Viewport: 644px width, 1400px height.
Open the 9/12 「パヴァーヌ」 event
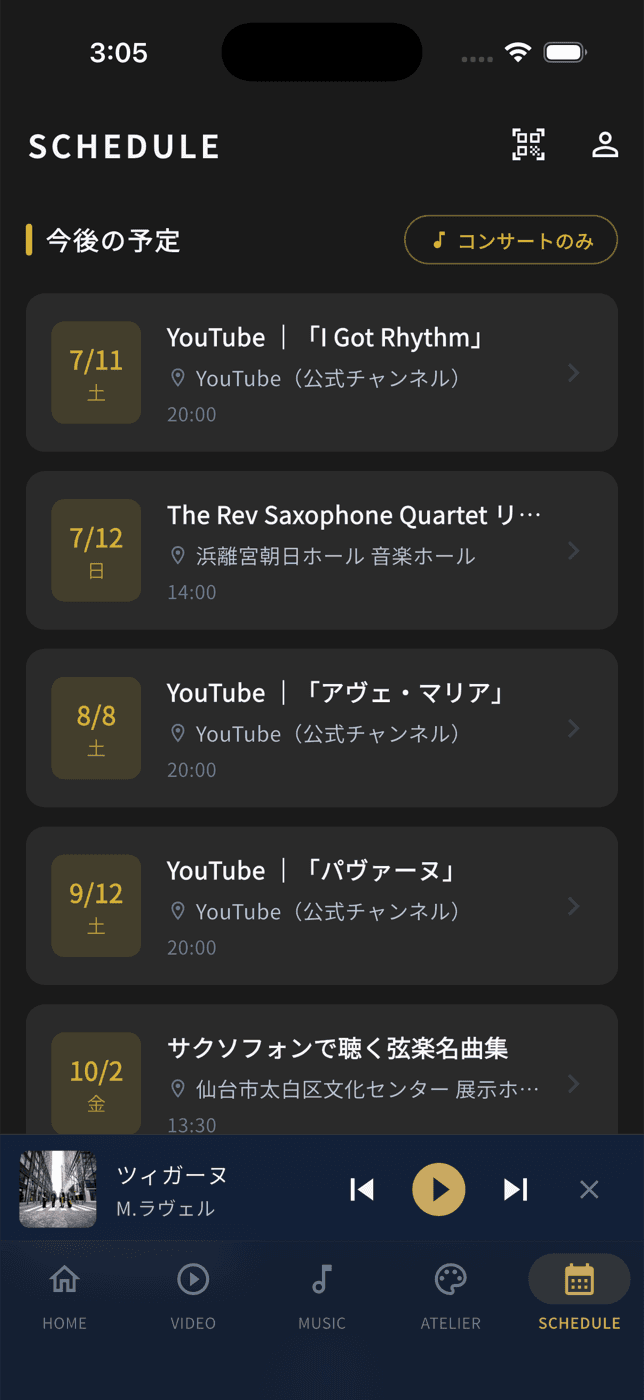[322, 906]
